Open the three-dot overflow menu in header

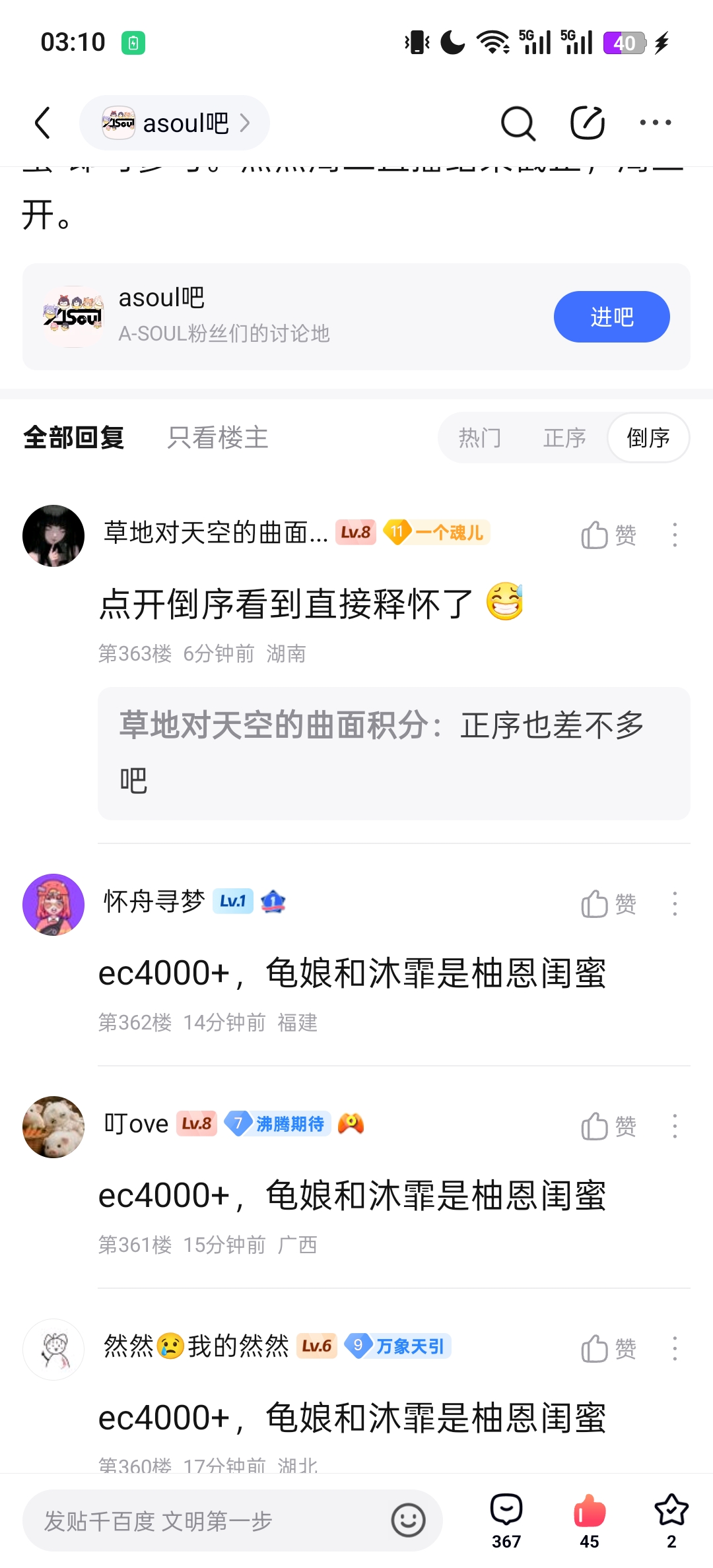tap(656, 123)
